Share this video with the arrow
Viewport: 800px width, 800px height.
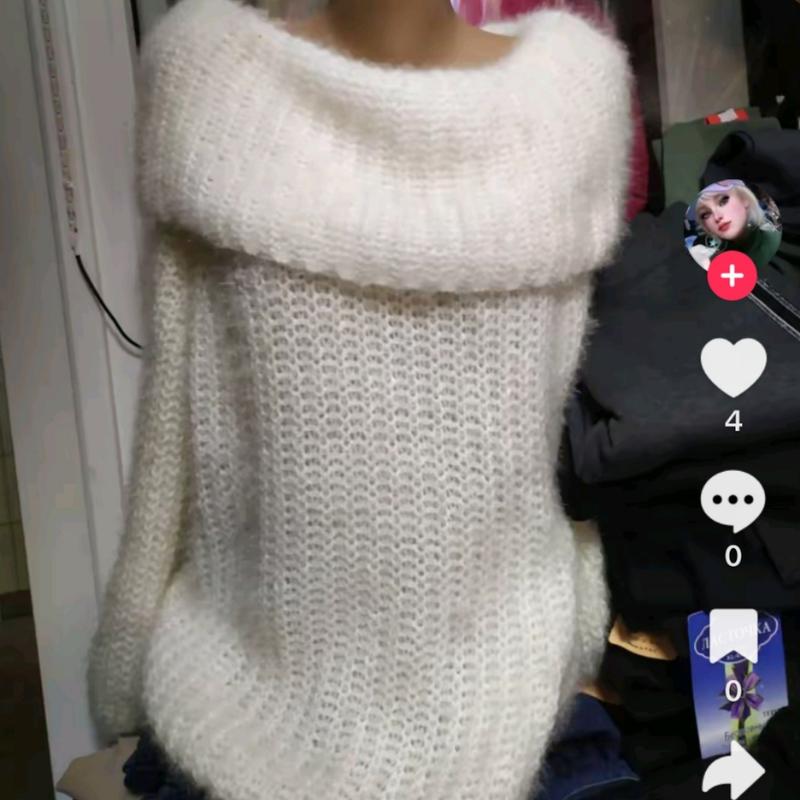point(733,775)
